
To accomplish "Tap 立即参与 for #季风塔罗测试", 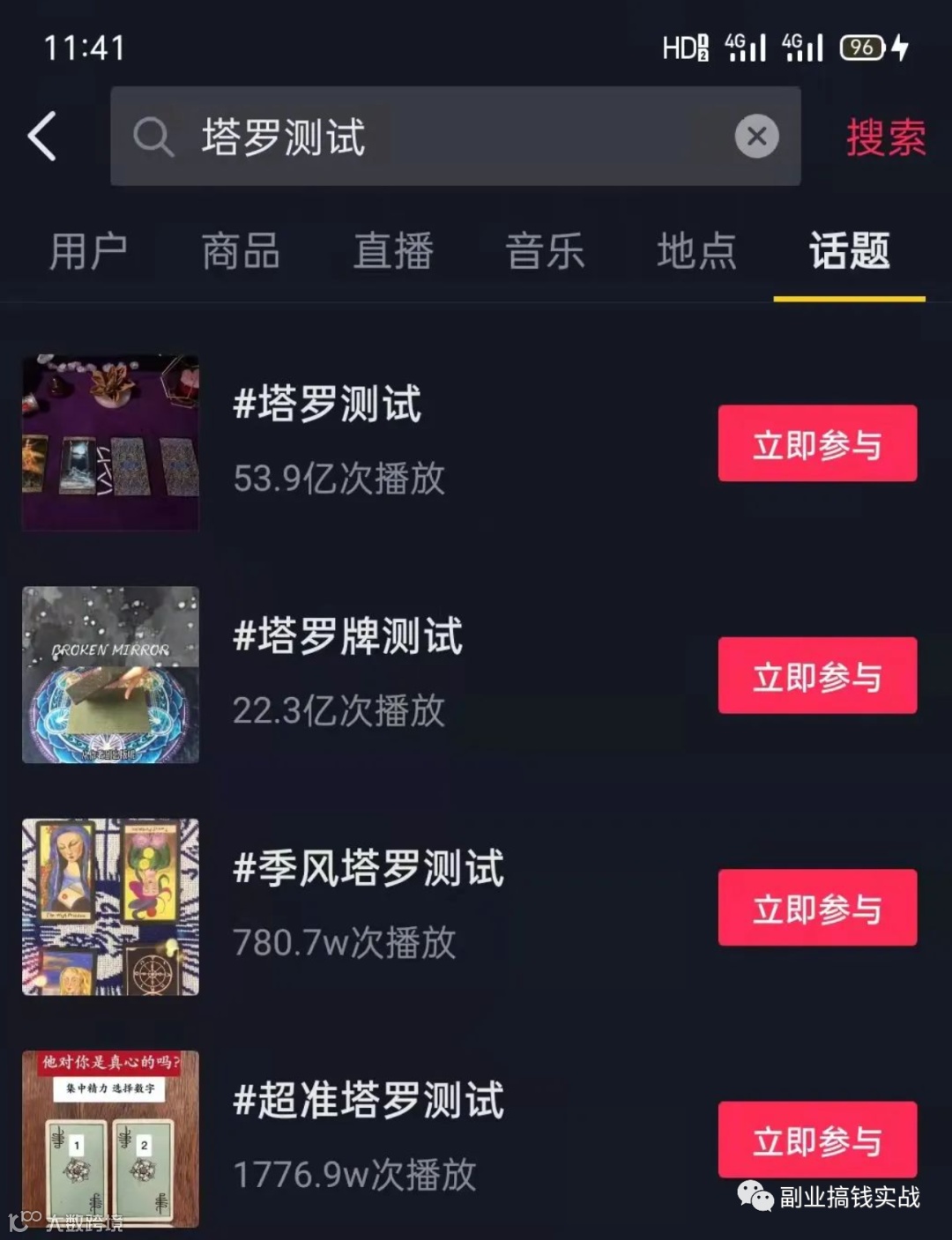I will (817, 908).
